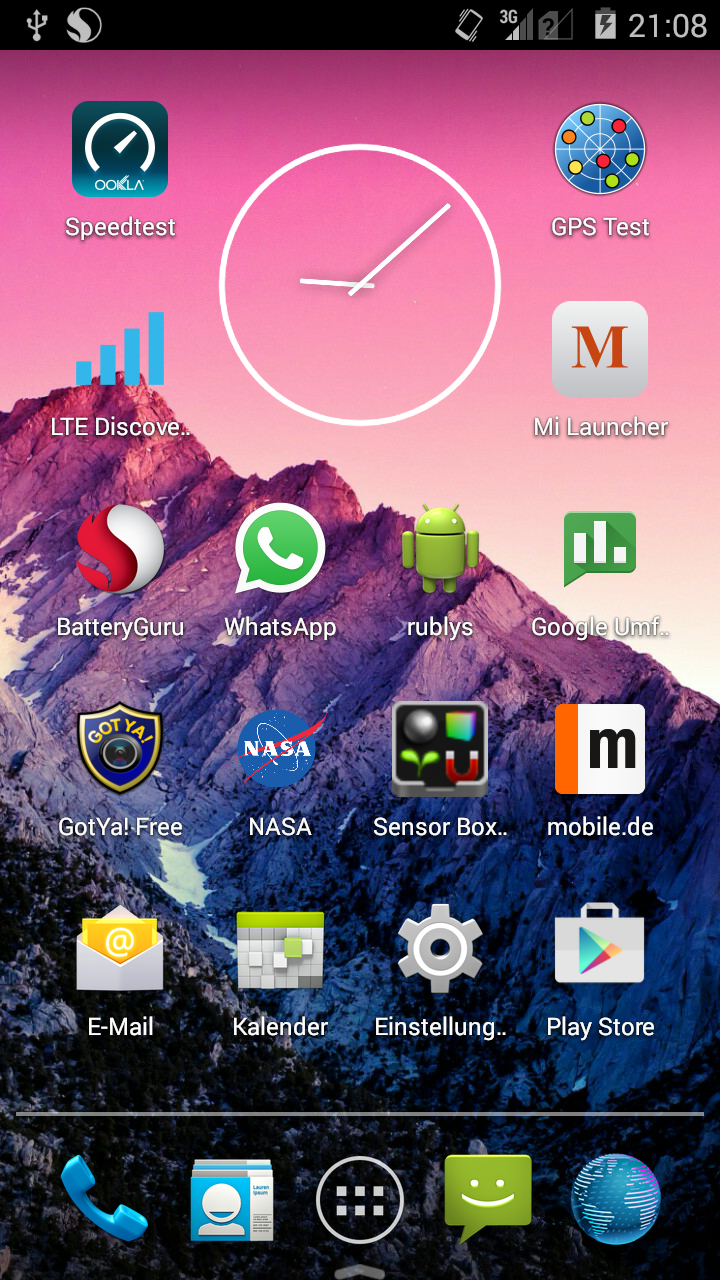The width and height of the screenshot is (720, 1280).
Task: Open GotYa! Free
Action: pyautogui.click(x=120, y=750)
